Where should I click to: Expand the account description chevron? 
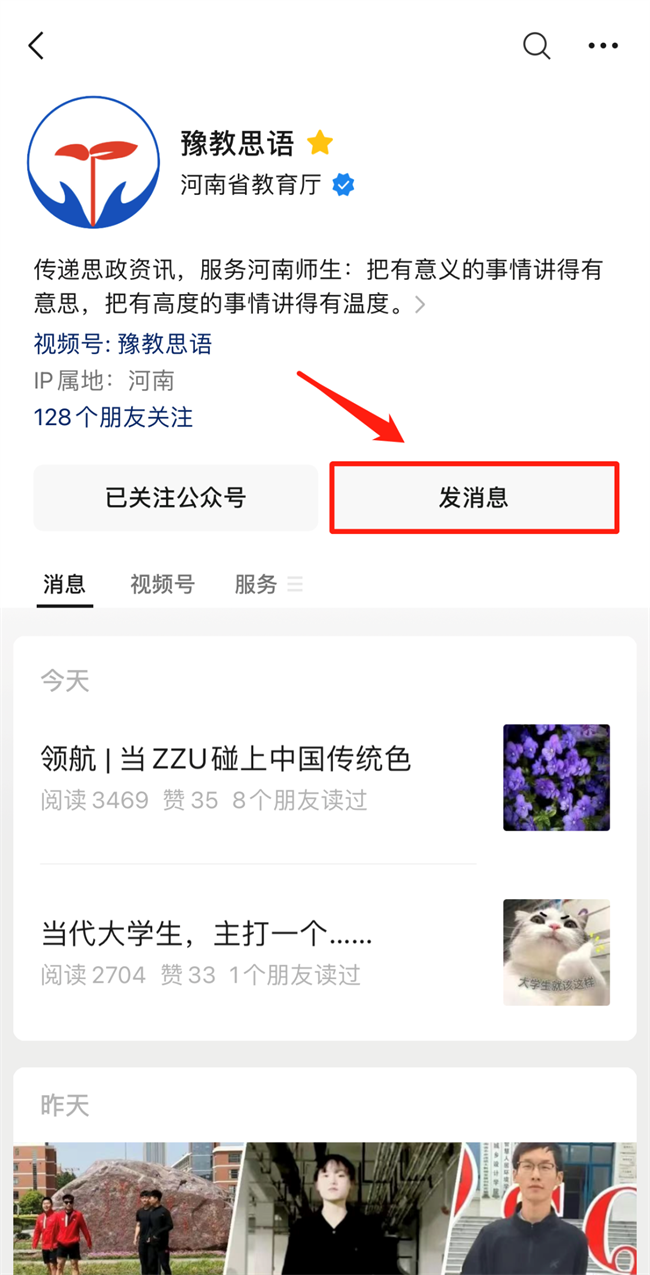coord(421,305)
